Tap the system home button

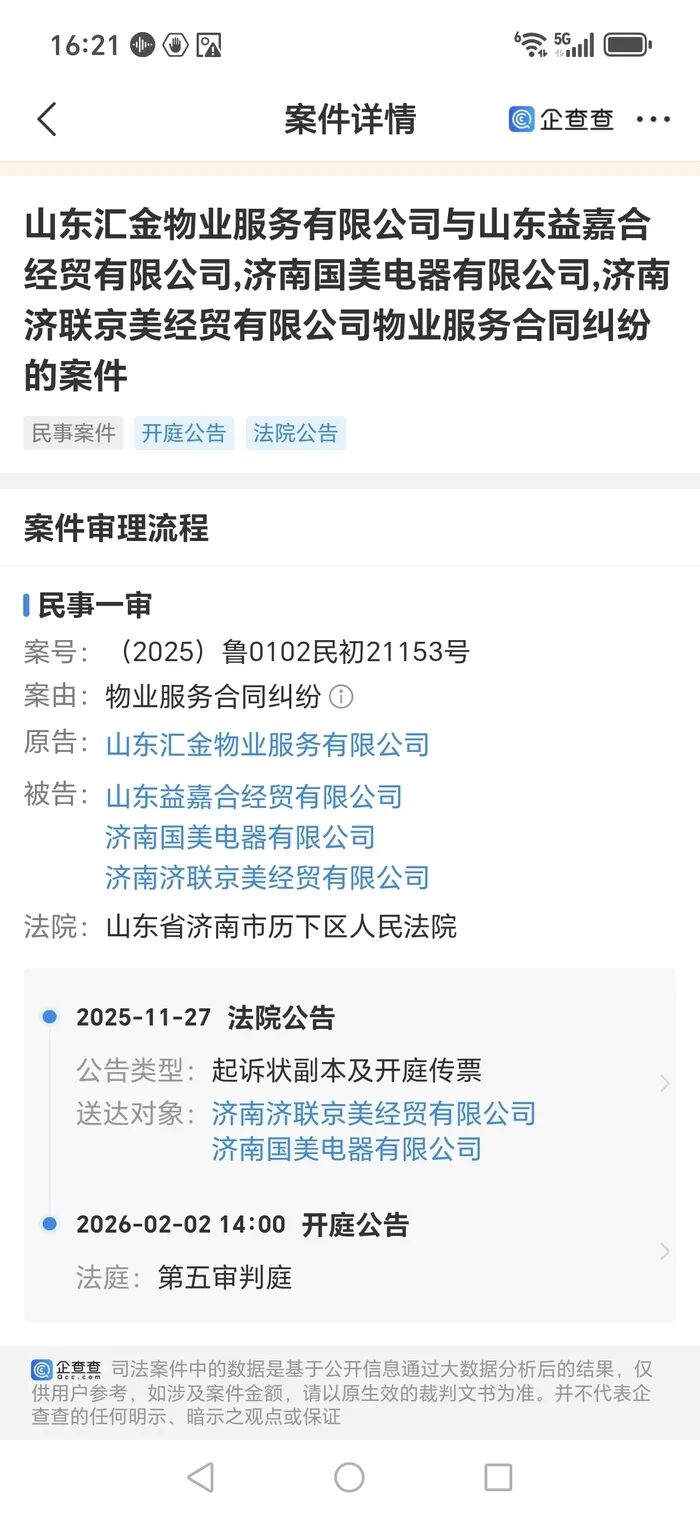coord(349,1477)
